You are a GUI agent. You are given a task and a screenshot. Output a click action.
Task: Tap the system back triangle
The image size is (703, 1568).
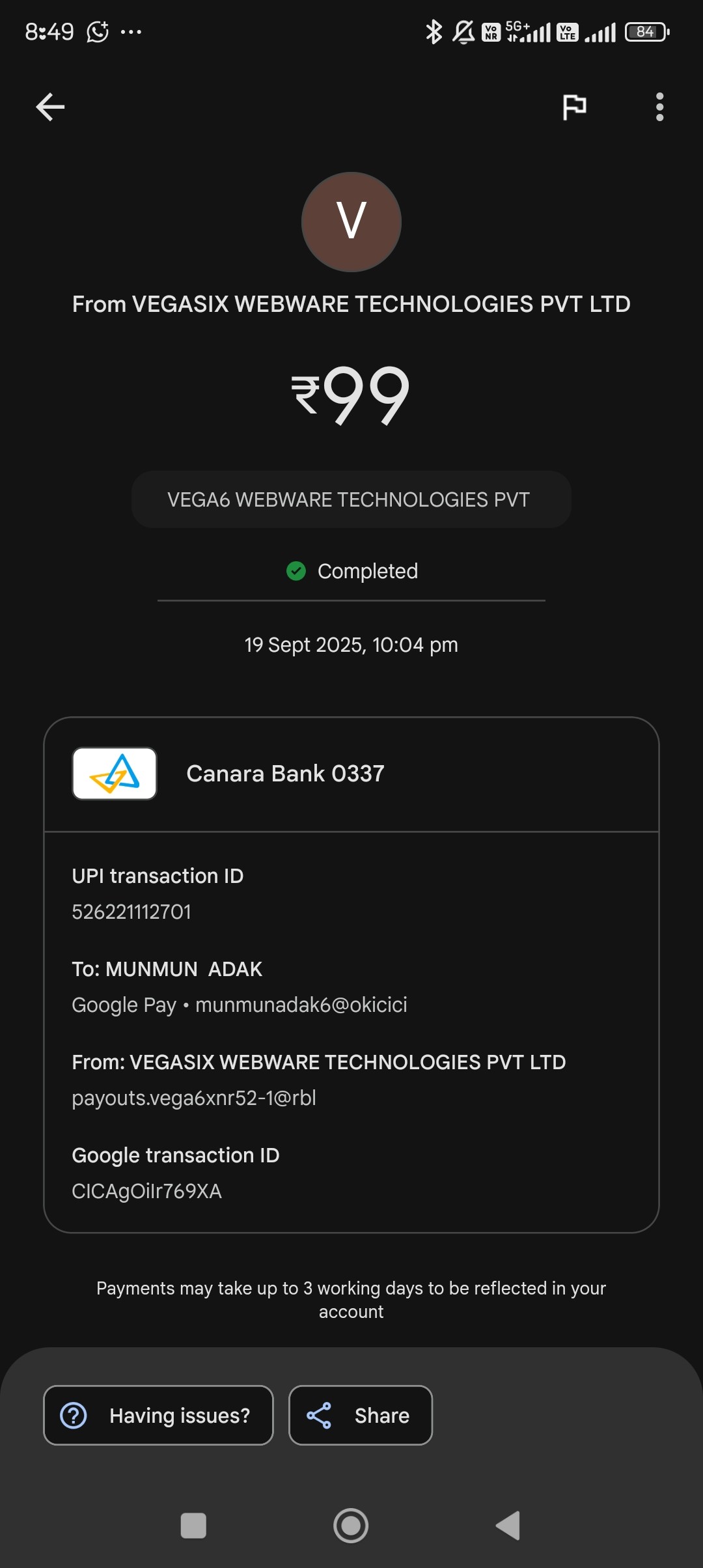(508, 1525)
